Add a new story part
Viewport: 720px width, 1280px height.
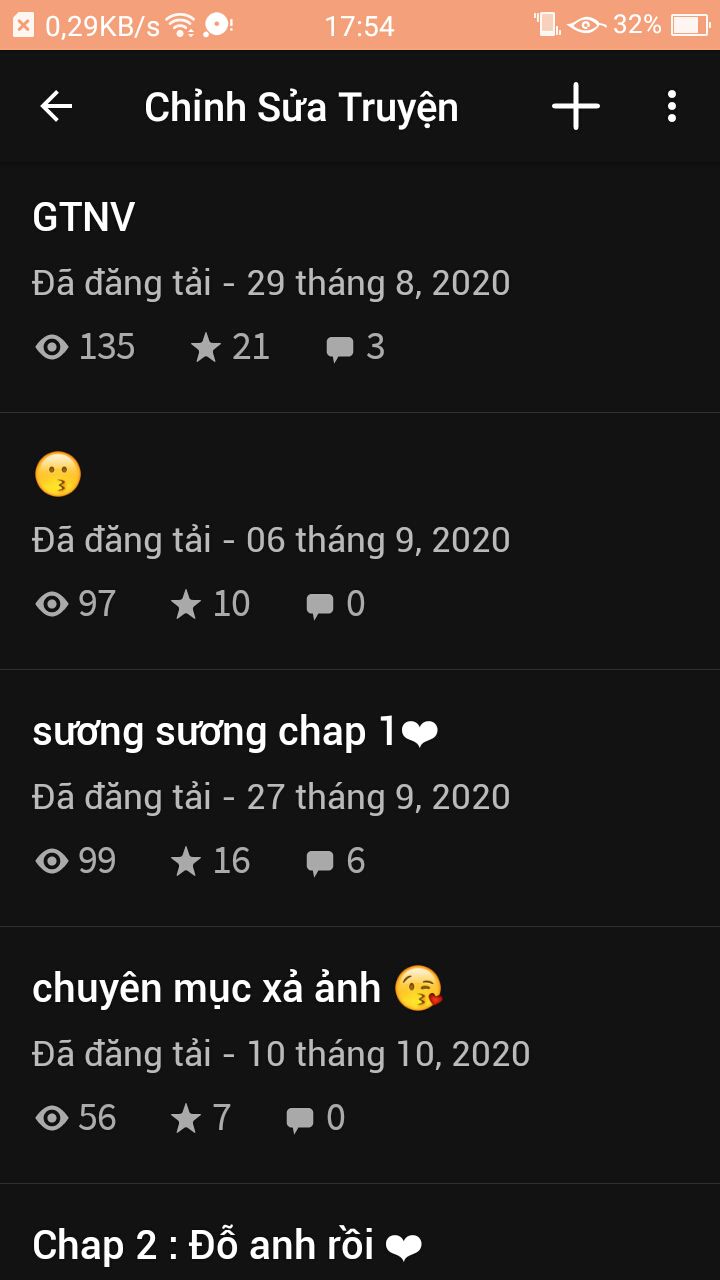[x=575, y=106]
